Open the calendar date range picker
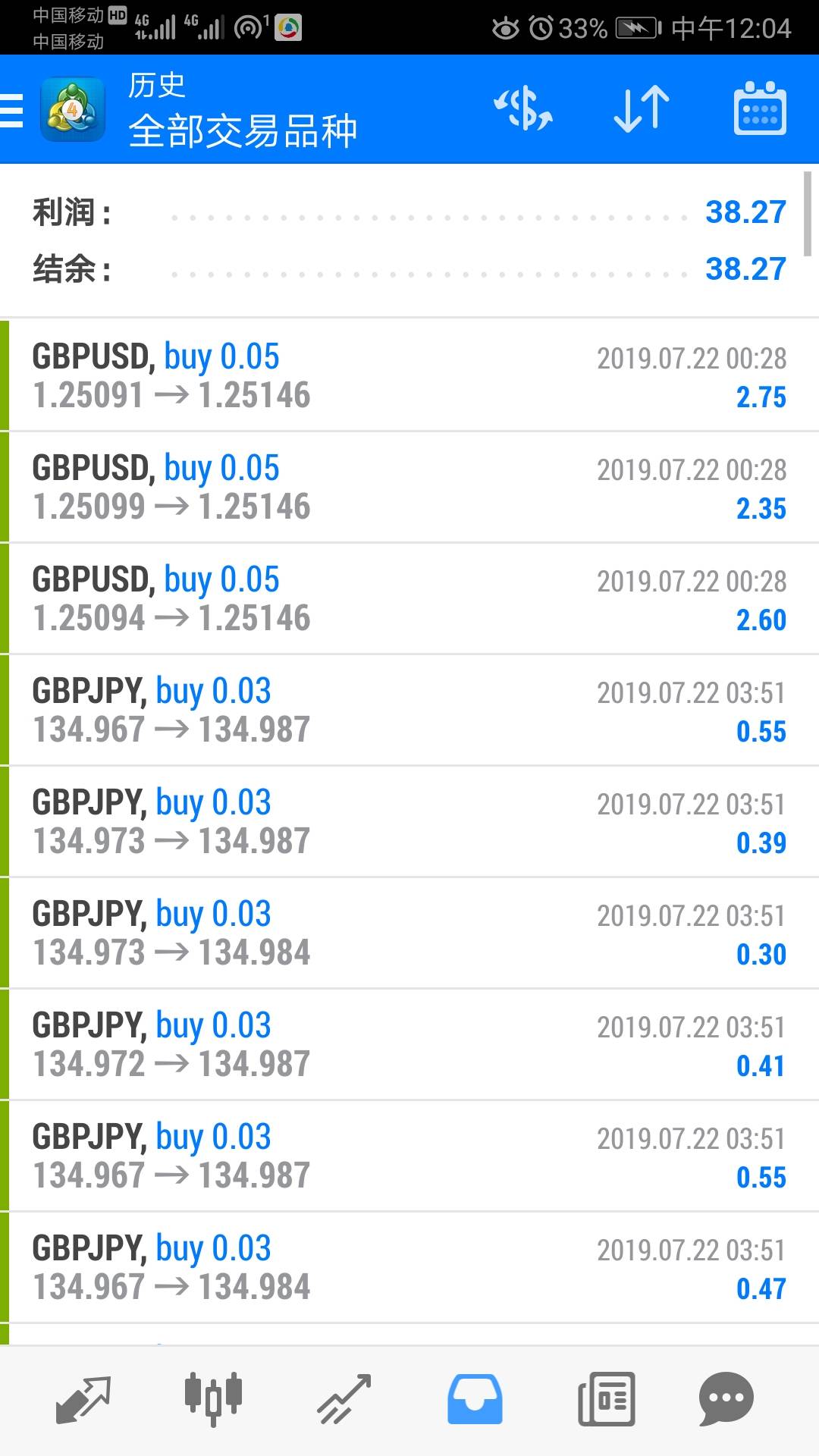This screenshot has width=819, height=1456. [x=760, y=108]
